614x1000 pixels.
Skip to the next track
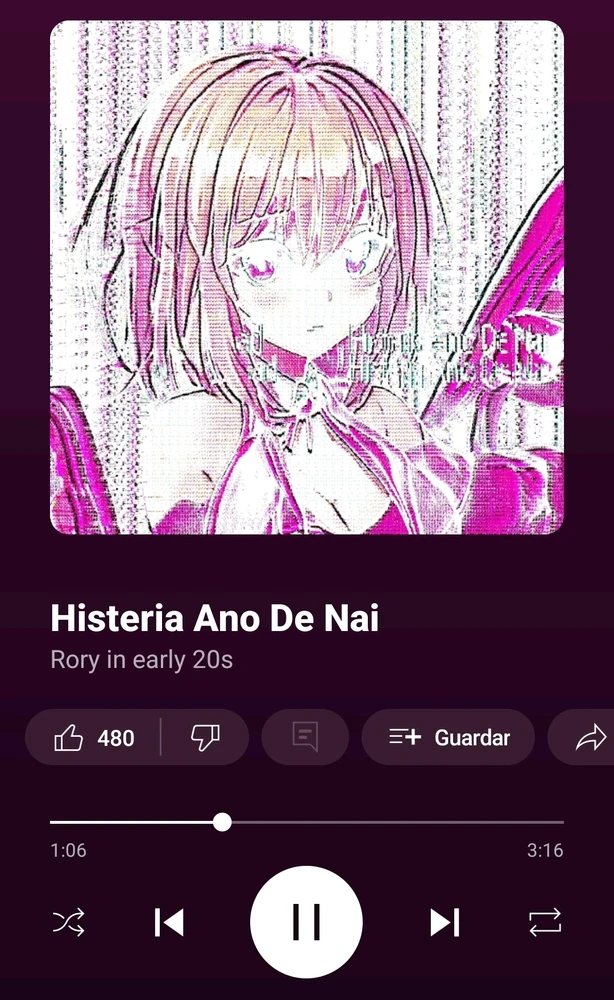(x=444, y=922)
